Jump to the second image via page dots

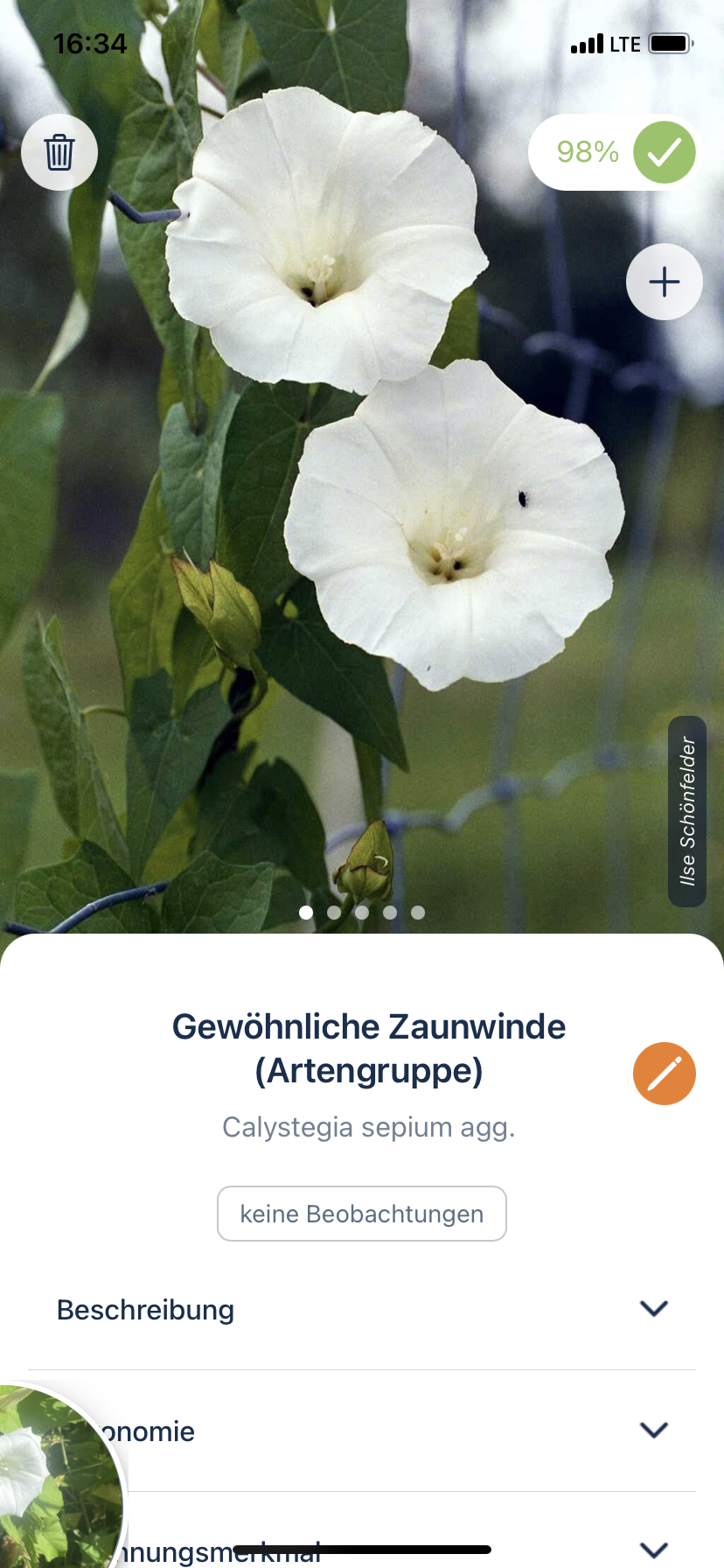point(334,912)
